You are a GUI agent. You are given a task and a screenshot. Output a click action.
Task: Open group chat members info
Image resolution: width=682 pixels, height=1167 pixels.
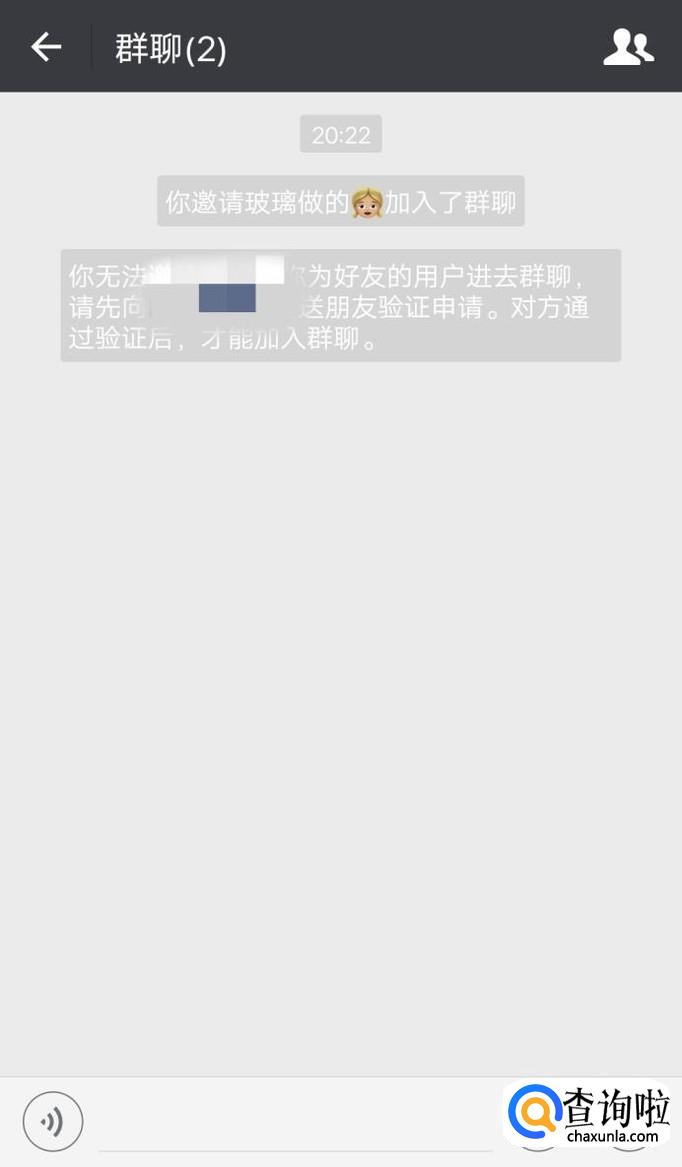coord(628,47)
